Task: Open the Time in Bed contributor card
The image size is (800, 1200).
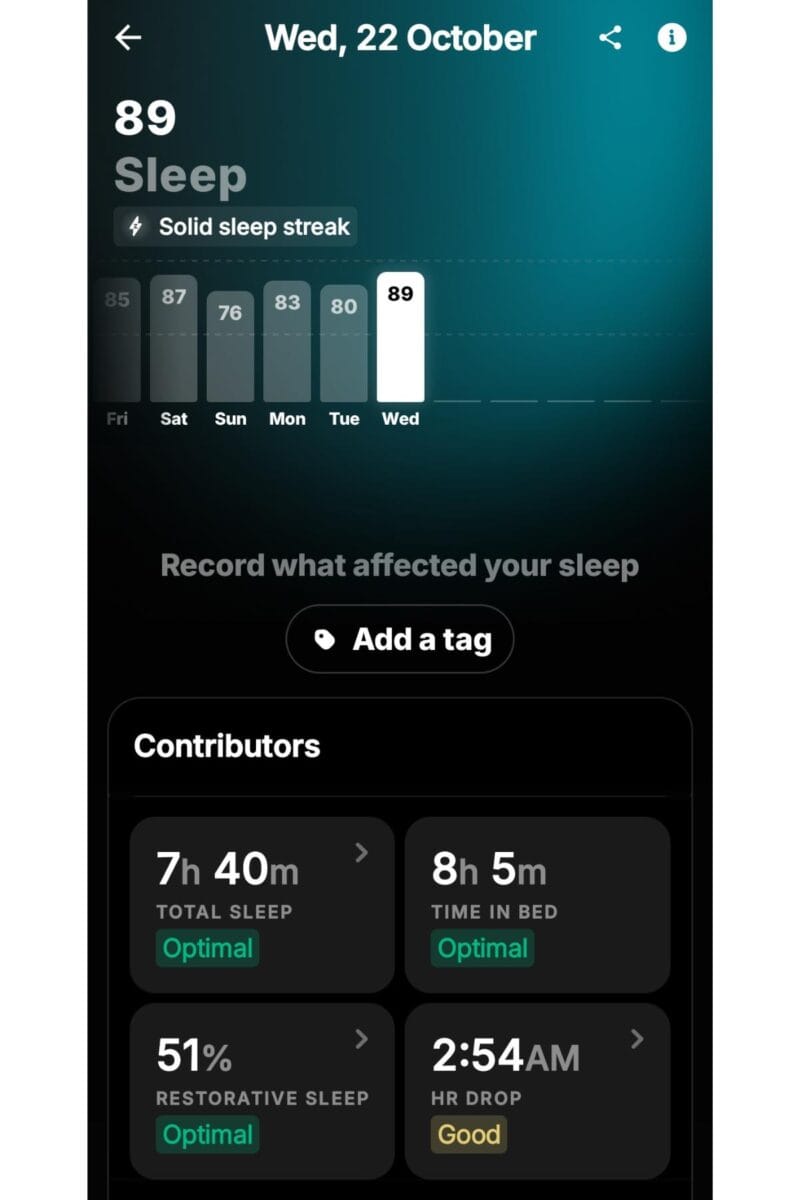Action: tap(537, 905)
